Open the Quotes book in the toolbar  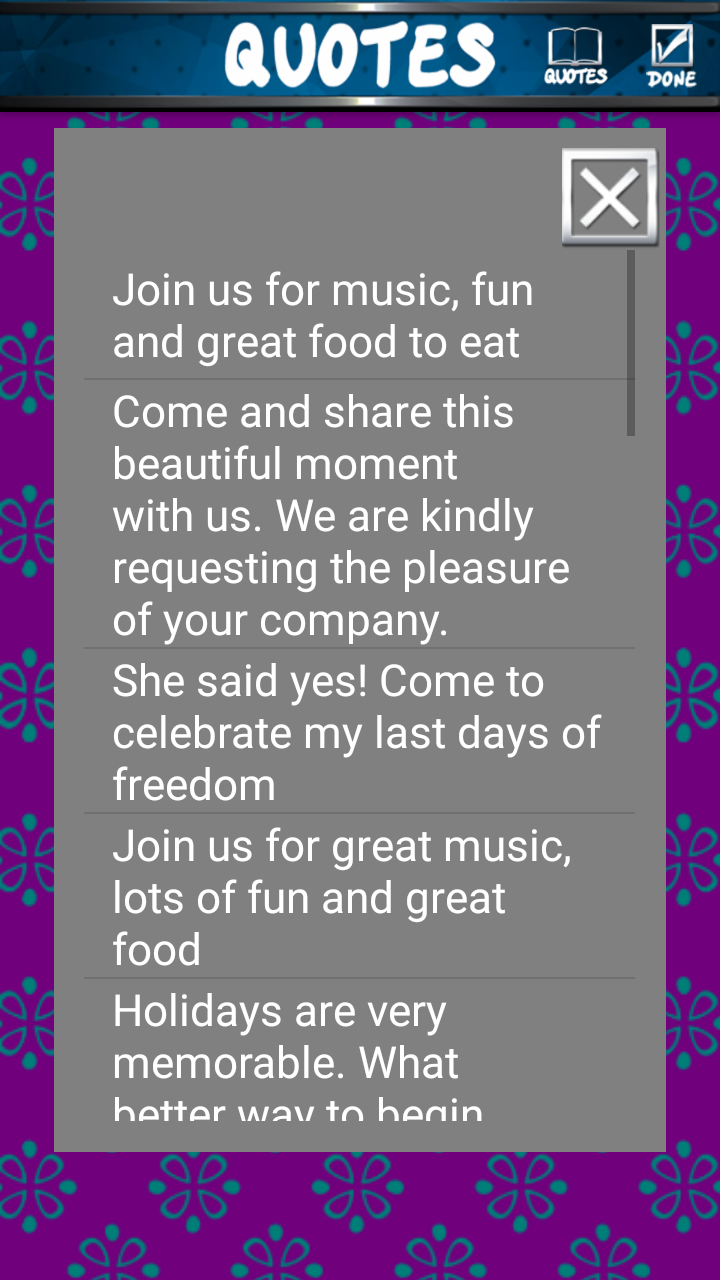(x=575, y=56)
